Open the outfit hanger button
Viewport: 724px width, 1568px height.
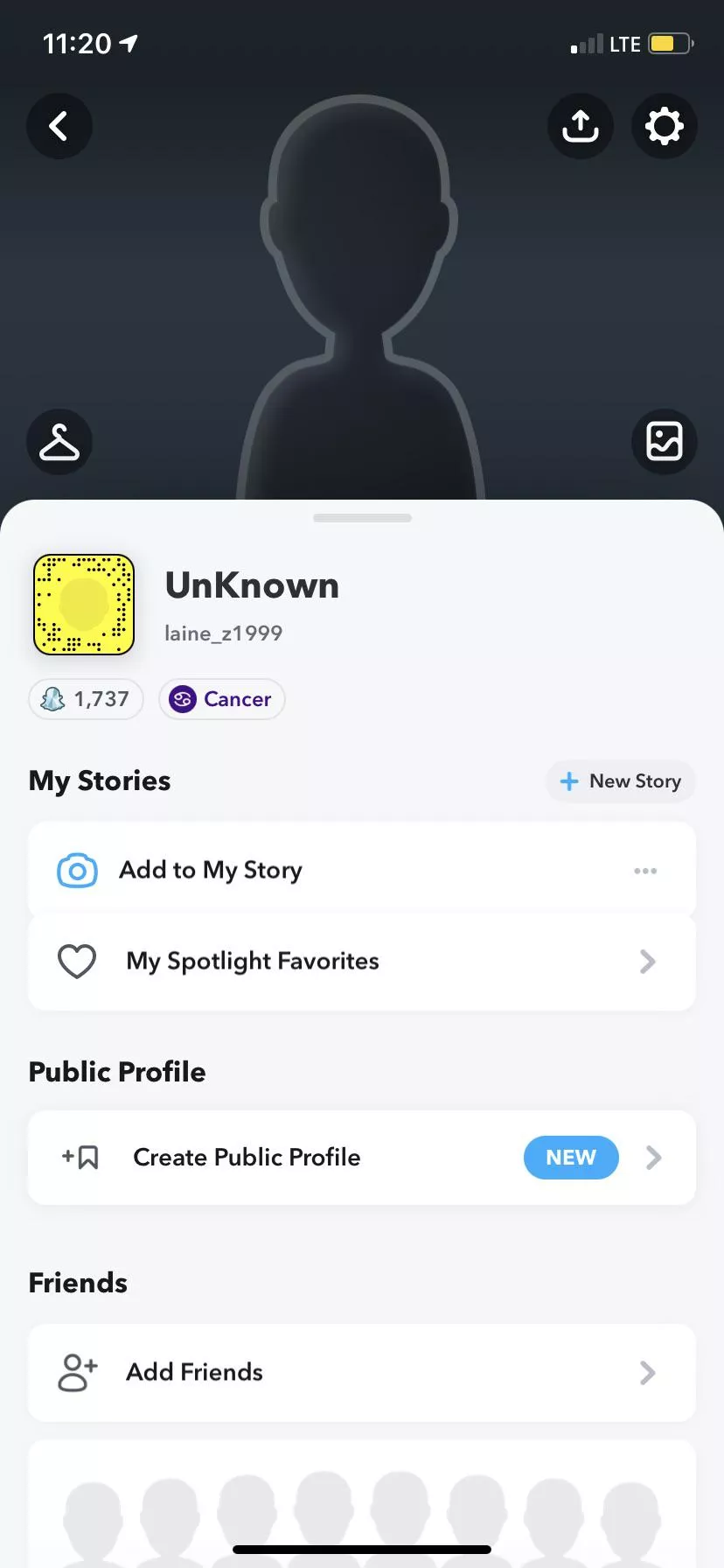[x=59, y=442]
